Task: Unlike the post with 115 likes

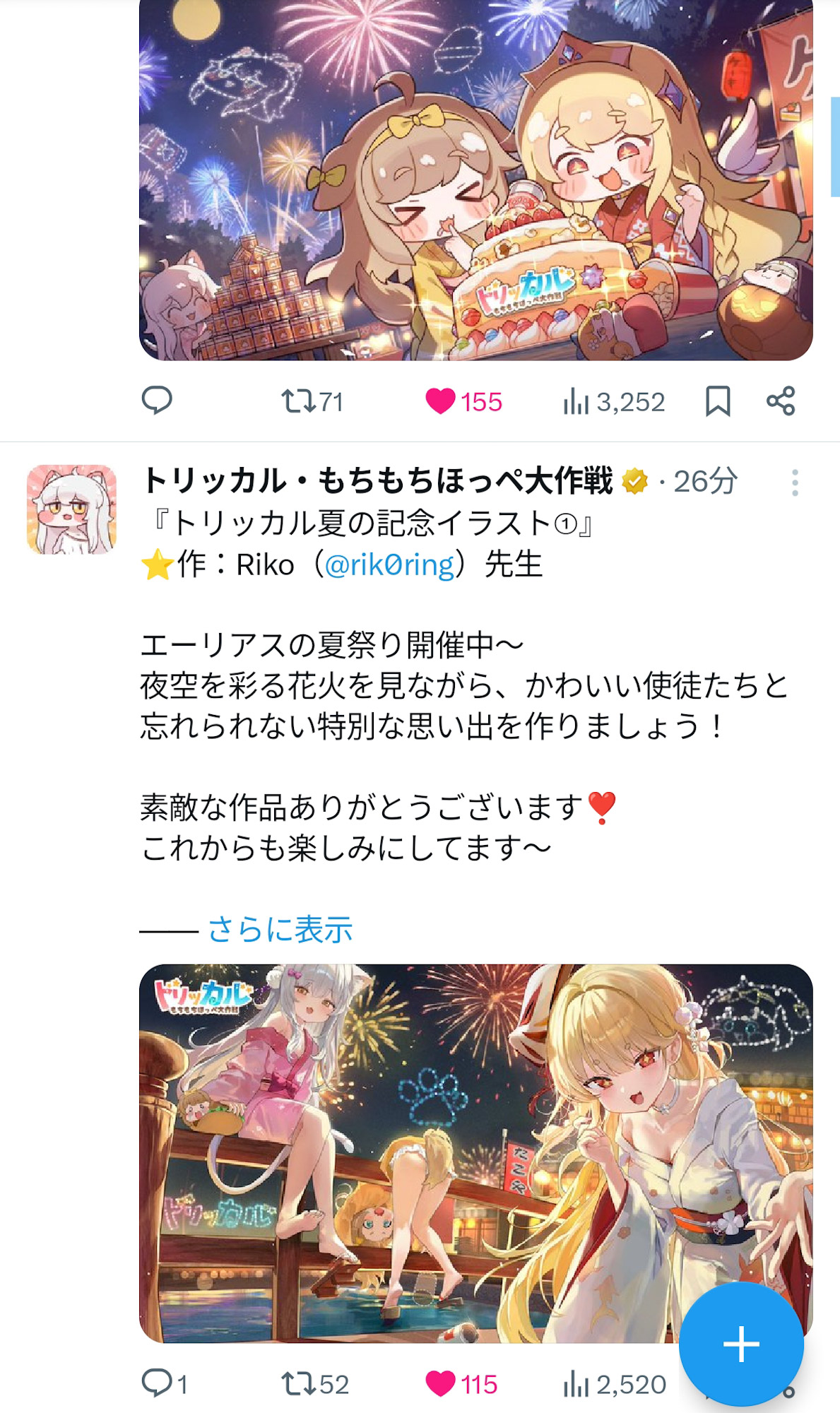Action: 461,1383
